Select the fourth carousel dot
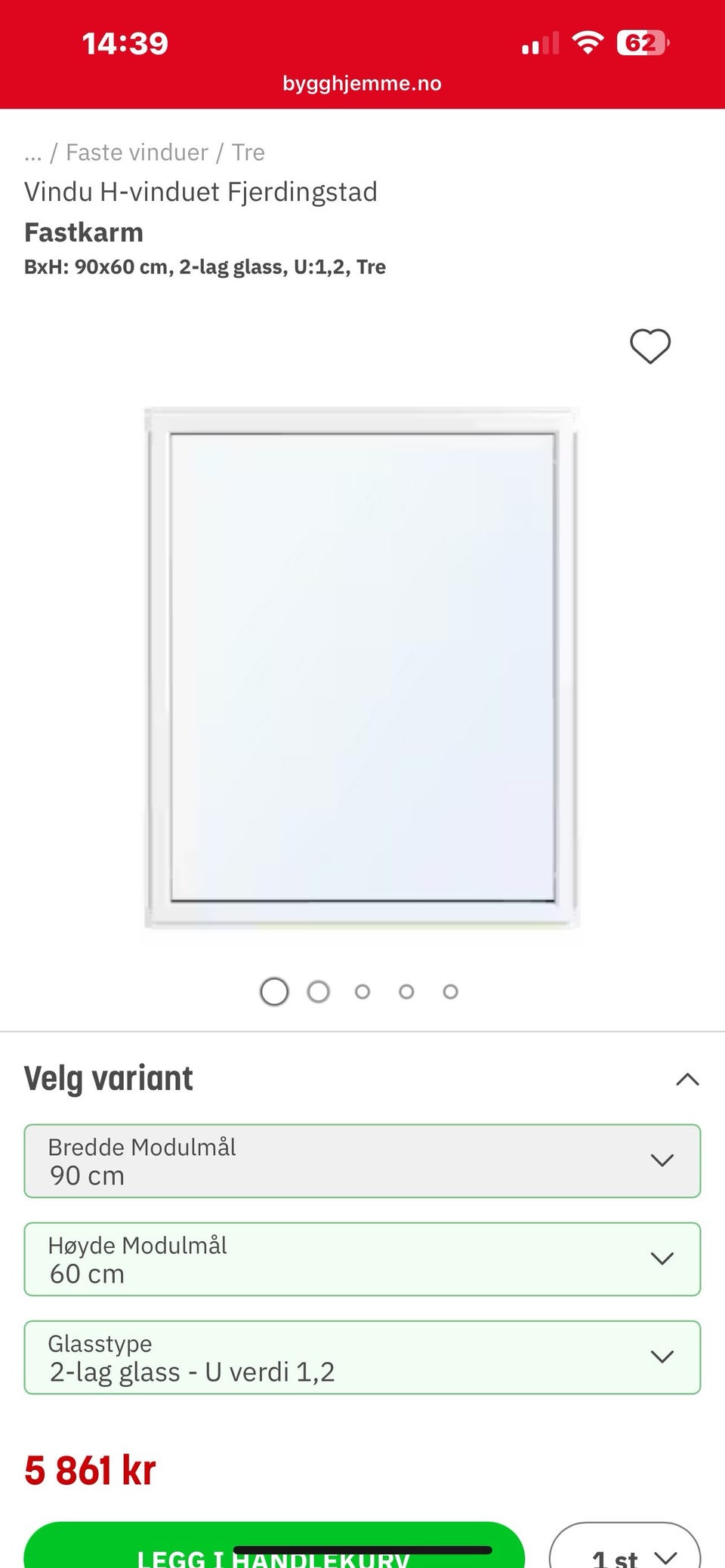This screenshot has width=725, height=1568. (407, 991)
